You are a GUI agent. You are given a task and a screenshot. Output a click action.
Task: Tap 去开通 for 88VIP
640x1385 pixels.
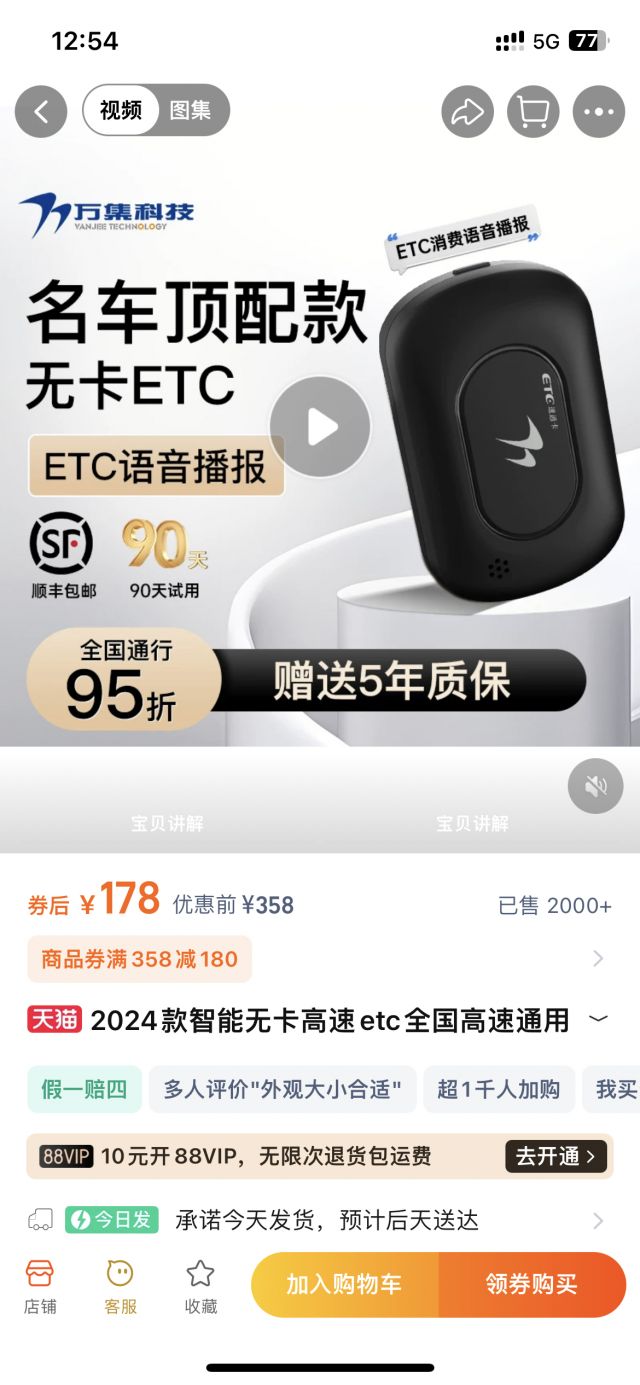(x=556, y=1156)
